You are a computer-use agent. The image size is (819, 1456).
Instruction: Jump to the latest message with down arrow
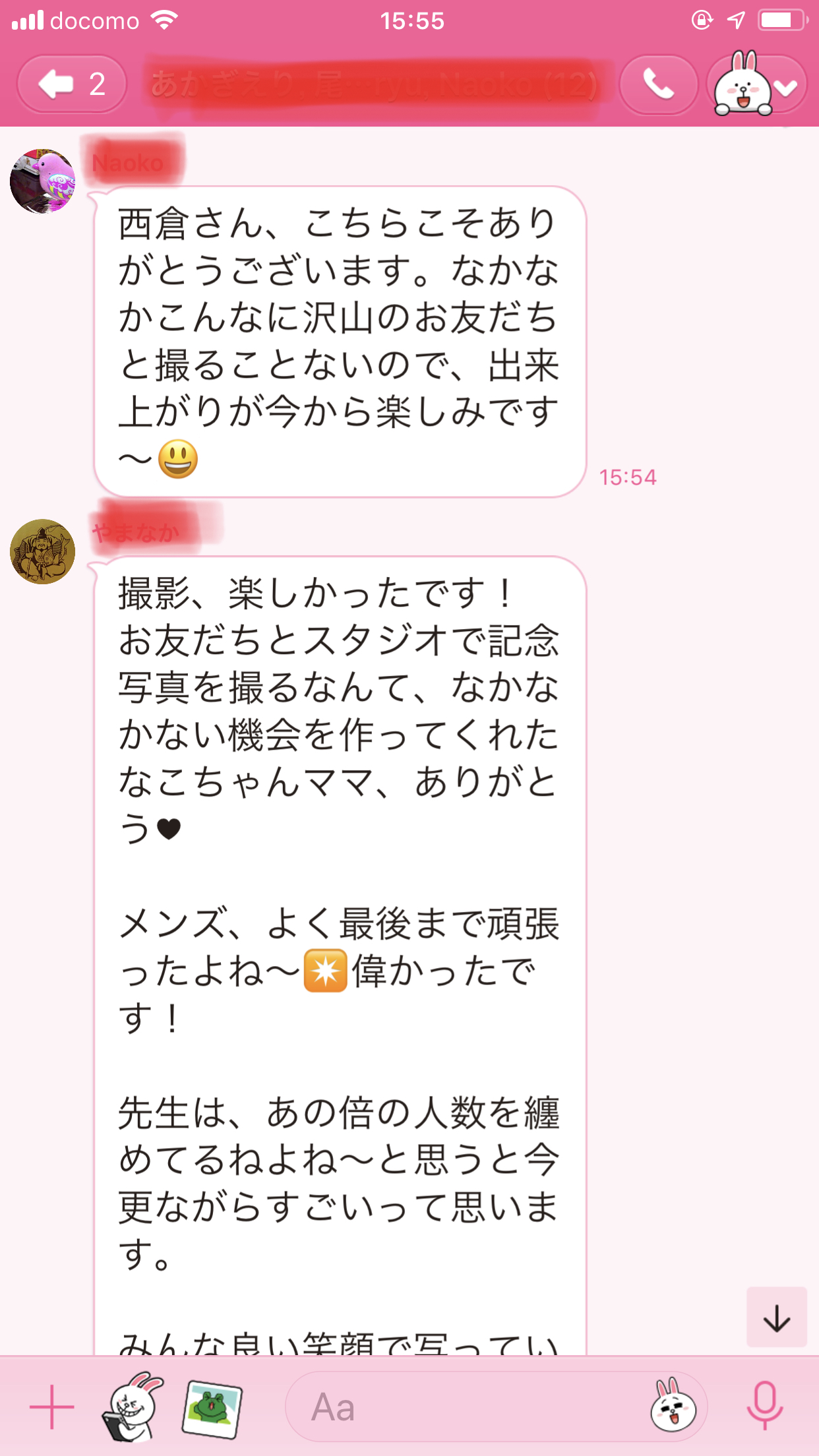pyautogui.click(x=776, y=1318)
